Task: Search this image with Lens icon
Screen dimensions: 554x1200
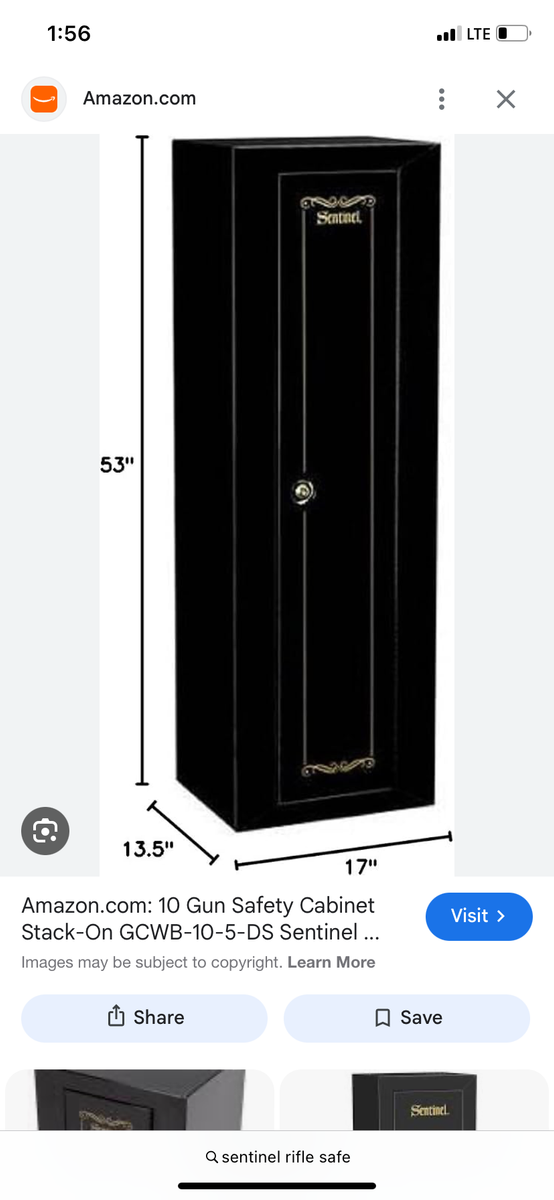Action: coord(46,830)
